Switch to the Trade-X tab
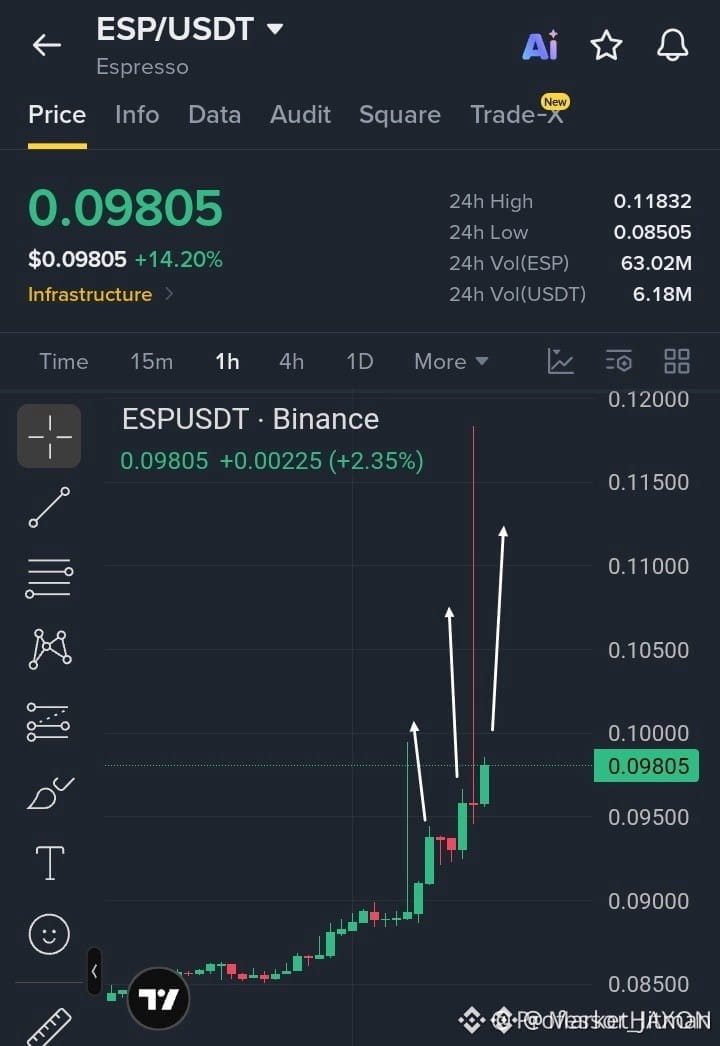The height and width of the screenshot is (1046, 720). click(517, 113)
